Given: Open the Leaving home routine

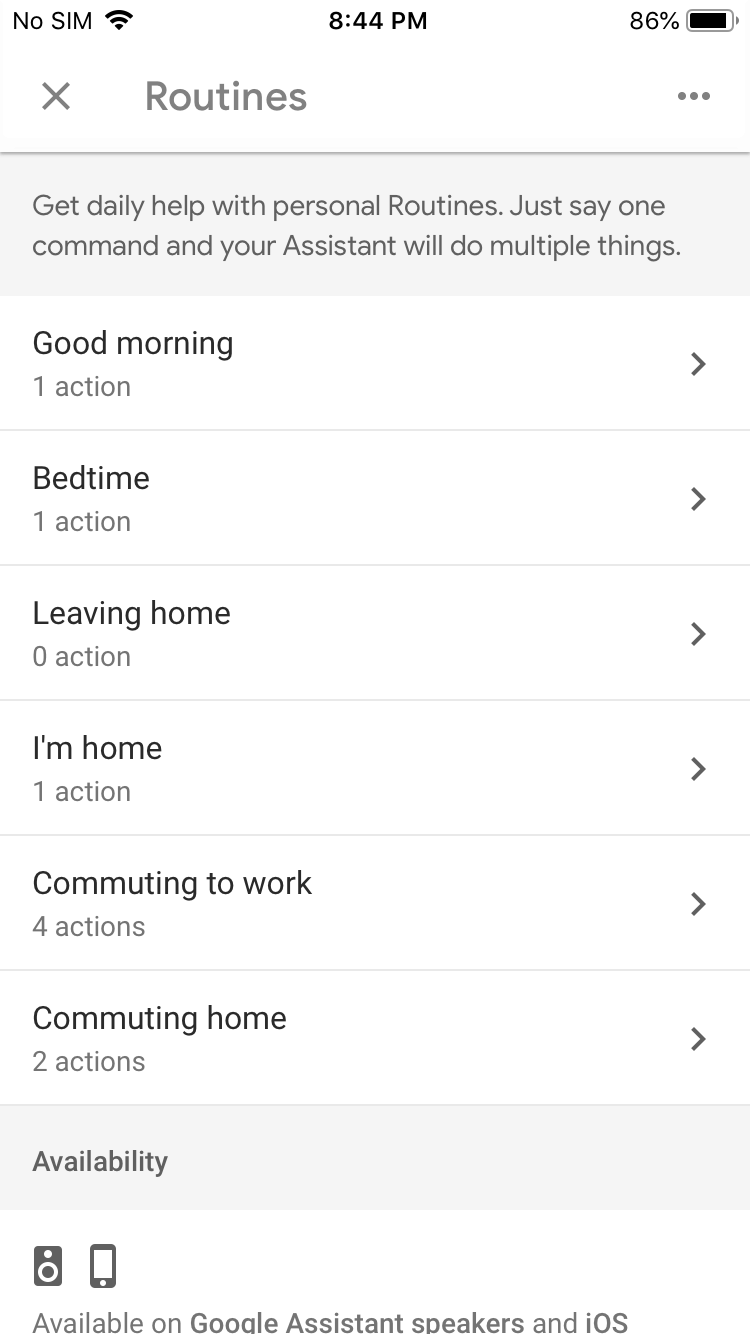Looking at the screenshot, I should [x=375, y=633].
